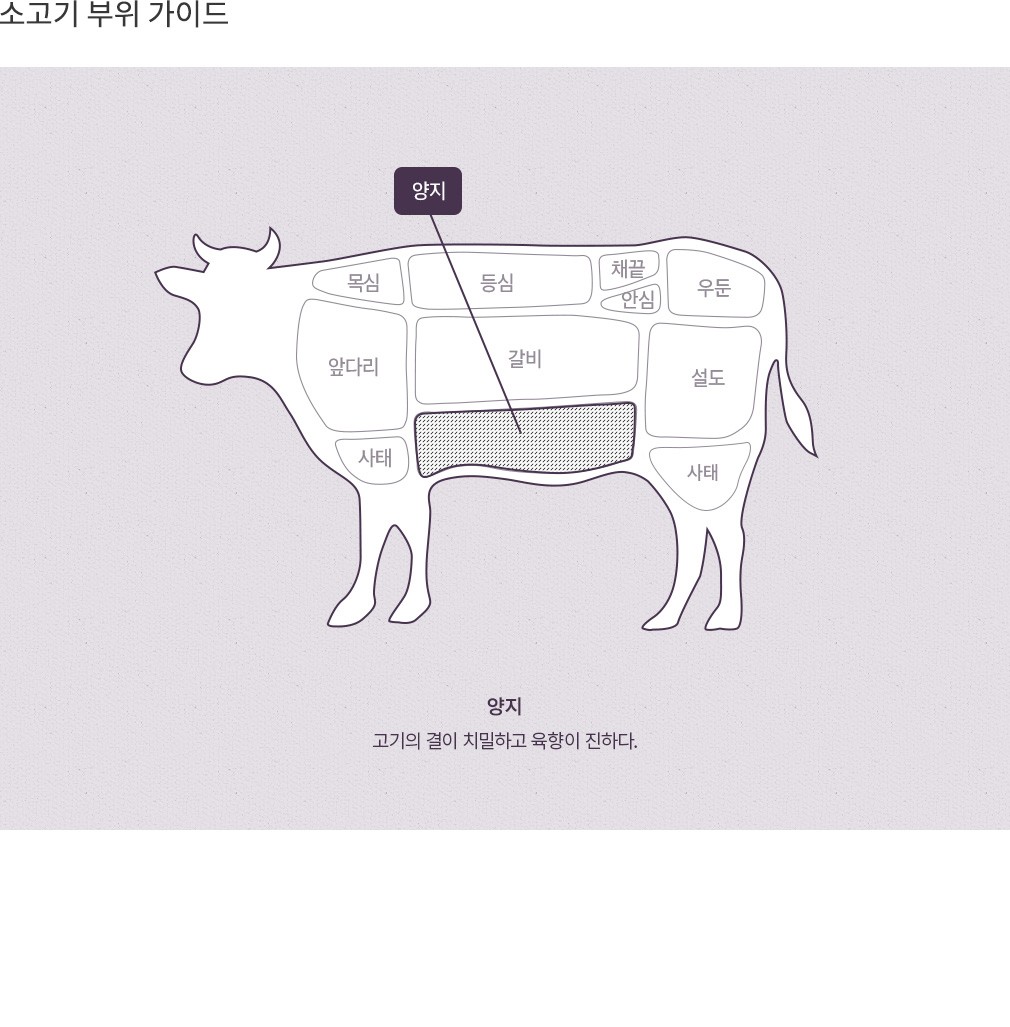Pick the 설도 section
This screenshot has width=1010, height=1027.
[707, 378]
